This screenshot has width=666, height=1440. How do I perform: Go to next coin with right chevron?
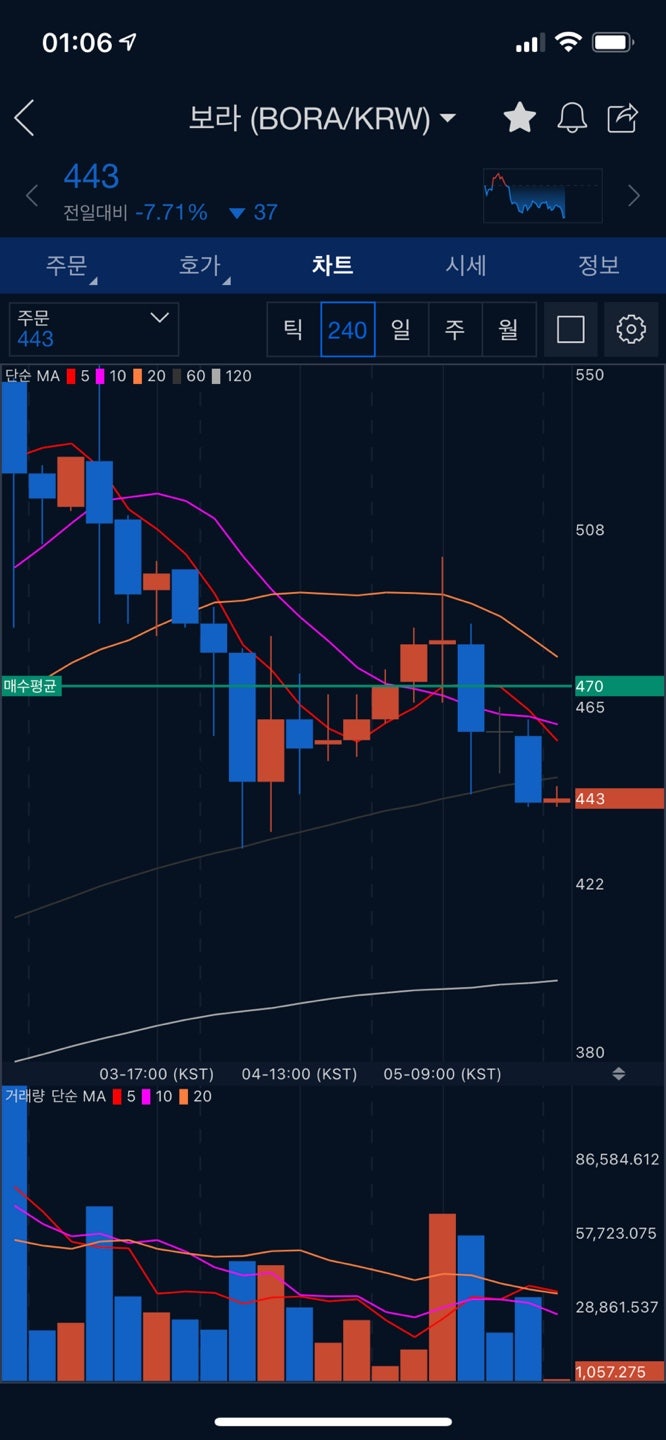click(633, 195)
